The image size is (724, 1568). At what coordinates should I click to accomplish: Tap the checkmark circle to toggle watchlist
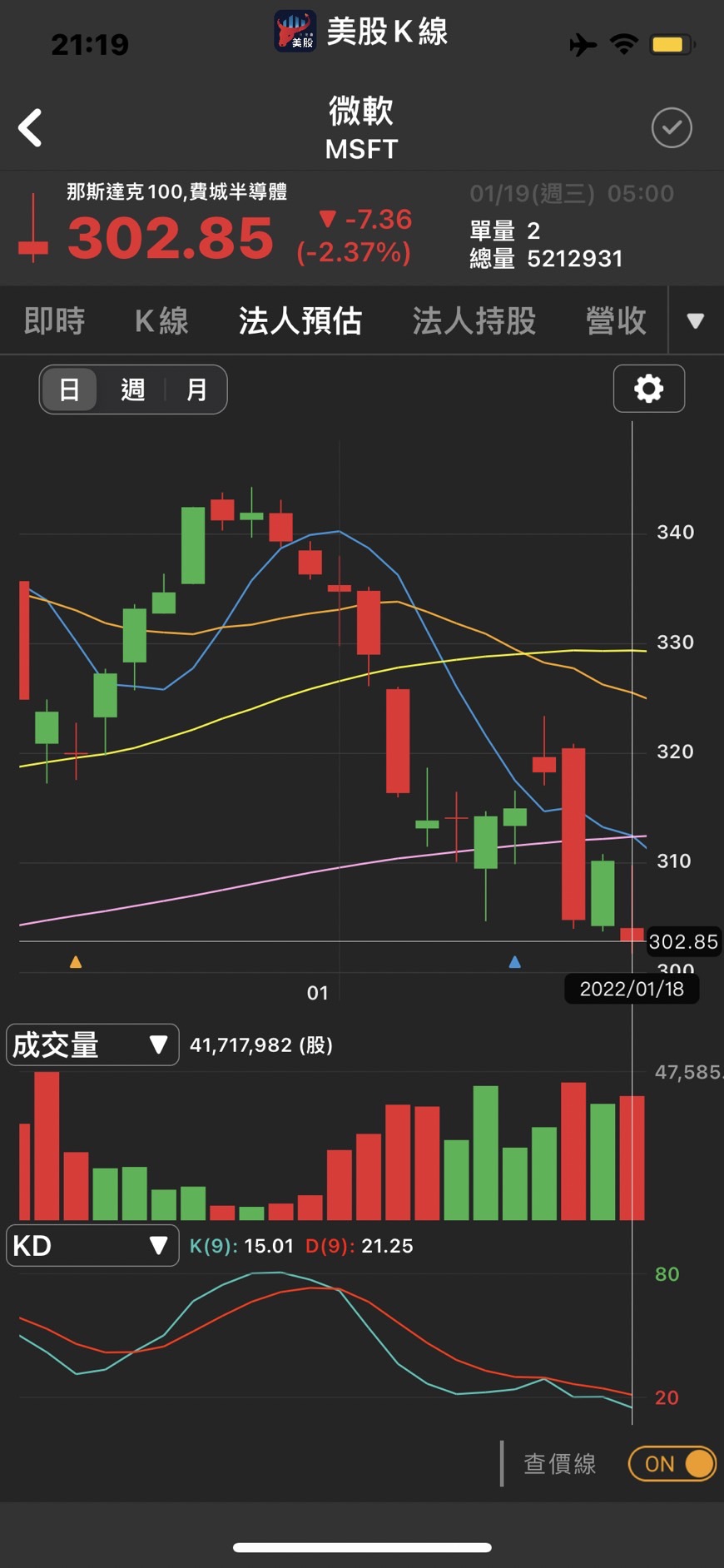671,128
